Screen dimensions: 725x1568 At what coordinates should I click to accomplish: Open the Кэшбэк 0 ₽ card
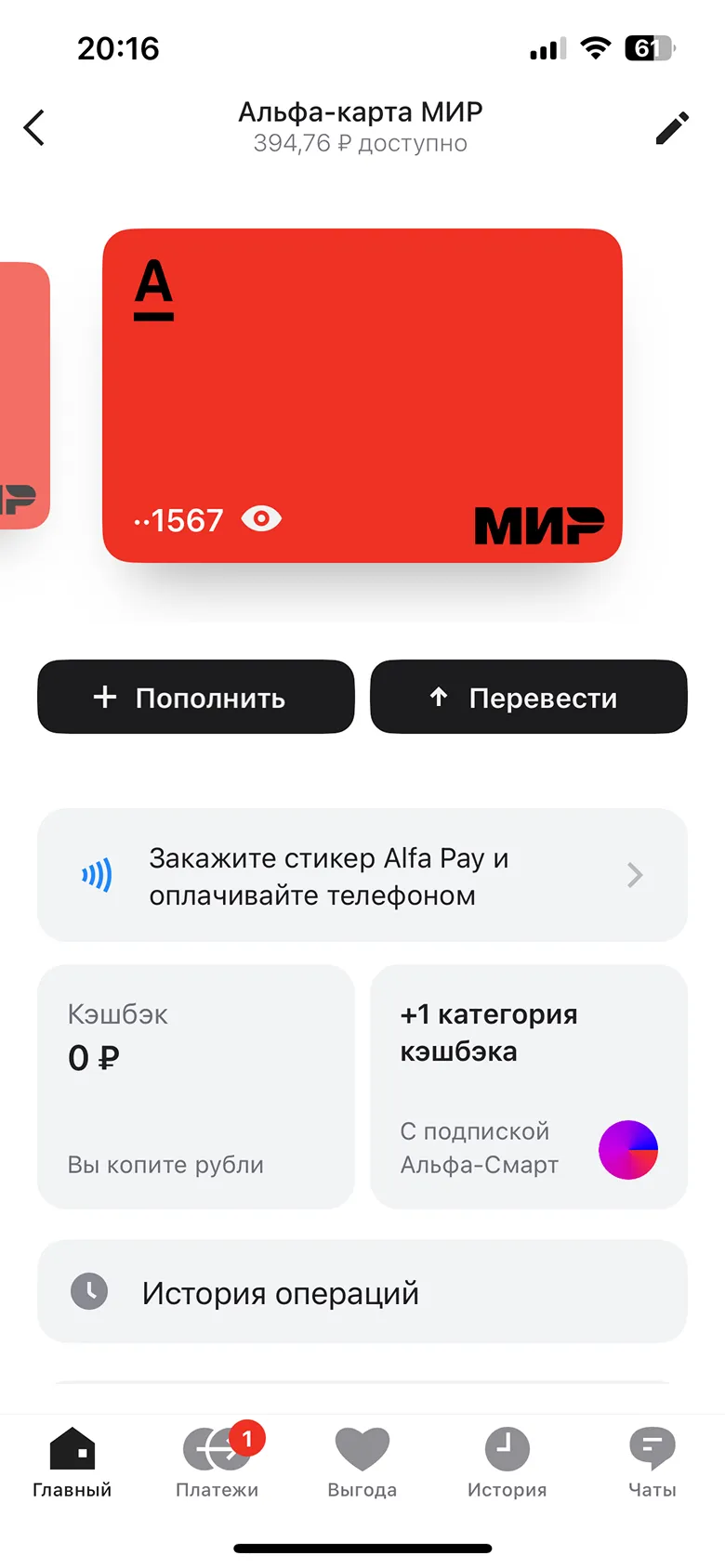(196, 1086)
